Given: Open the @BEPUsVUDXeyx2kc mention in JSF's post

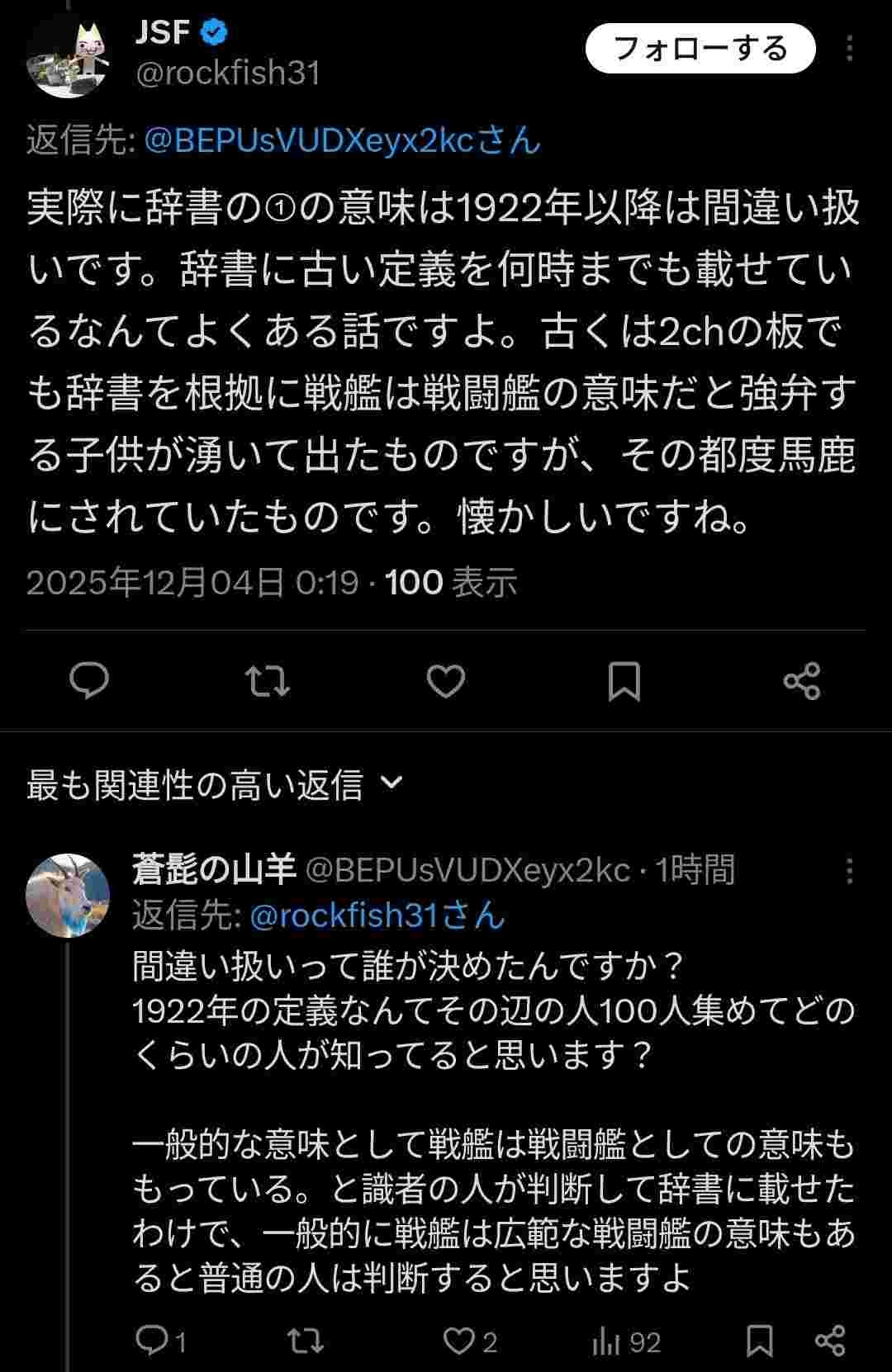Looking at the screenshot, I should coord(342,141).
